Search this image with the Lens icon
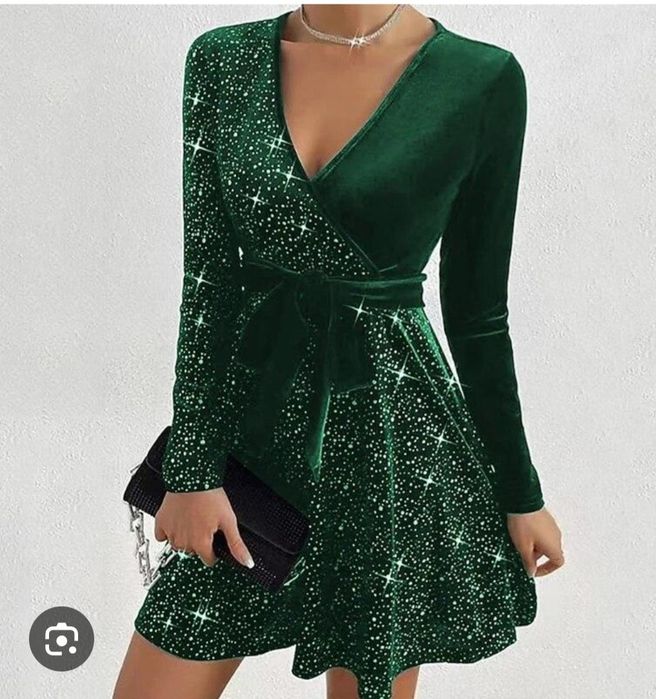 tap(61, 638)
